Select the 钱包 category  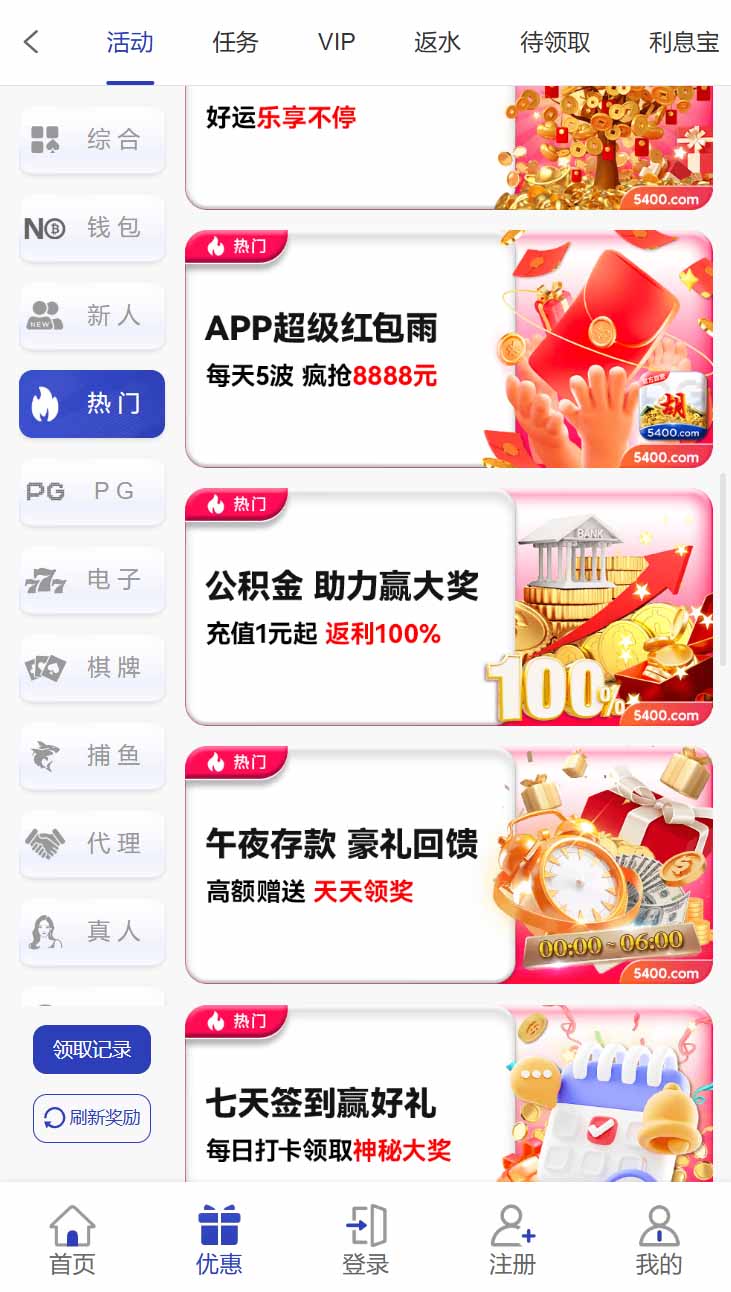click(92, 228)
